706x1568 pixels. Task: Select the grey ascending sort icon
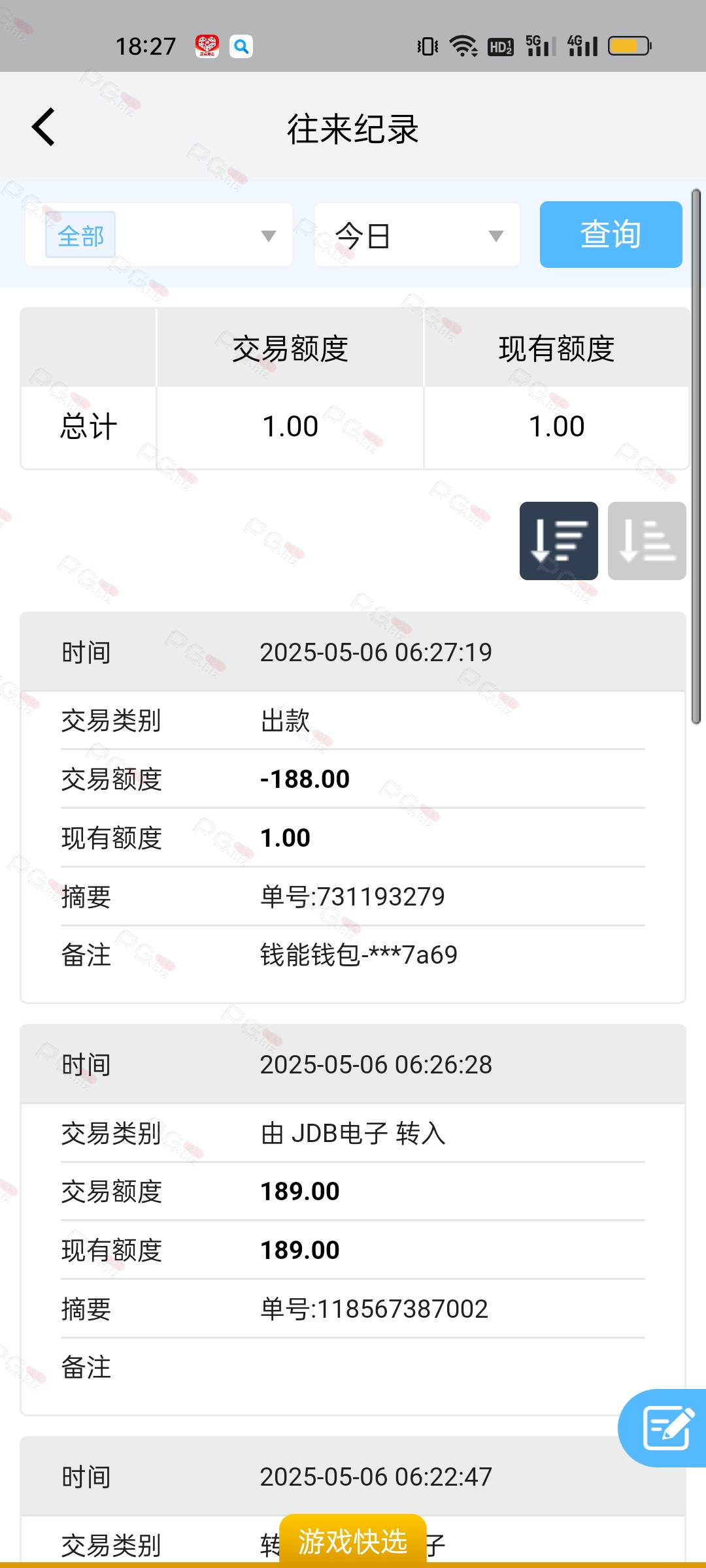pyautogui.click(x=647, y=541)
